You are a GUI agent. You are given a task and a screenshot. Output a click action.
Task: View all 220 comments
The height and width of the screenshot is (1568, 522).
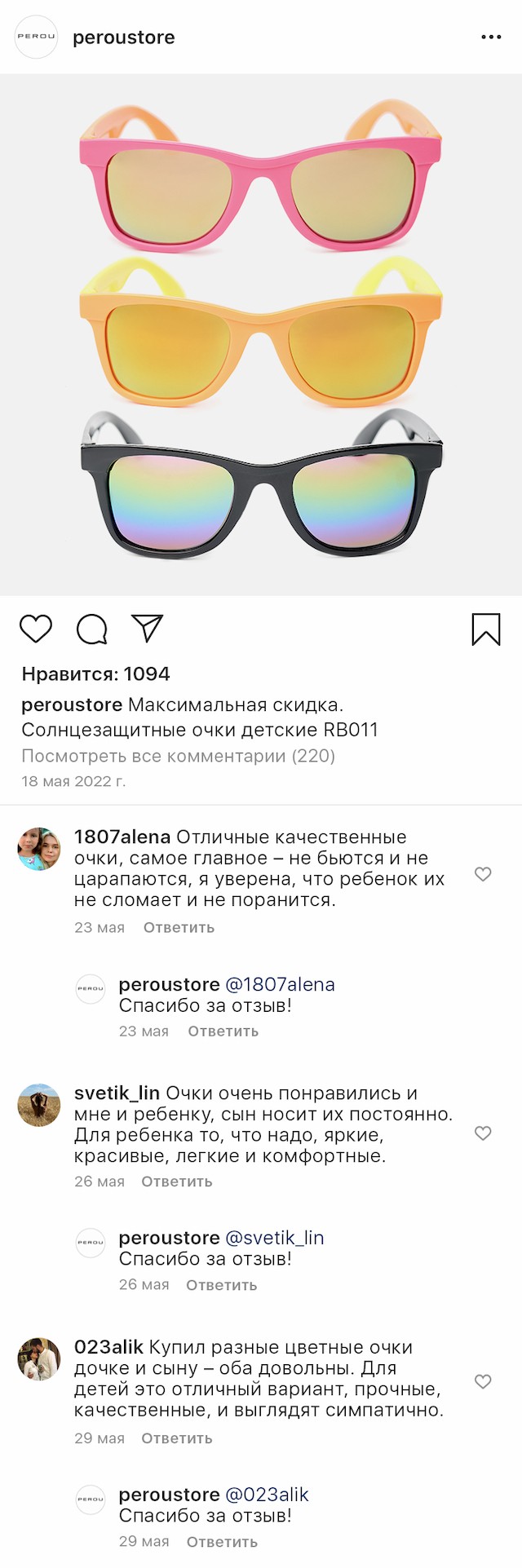coord(178,756)
